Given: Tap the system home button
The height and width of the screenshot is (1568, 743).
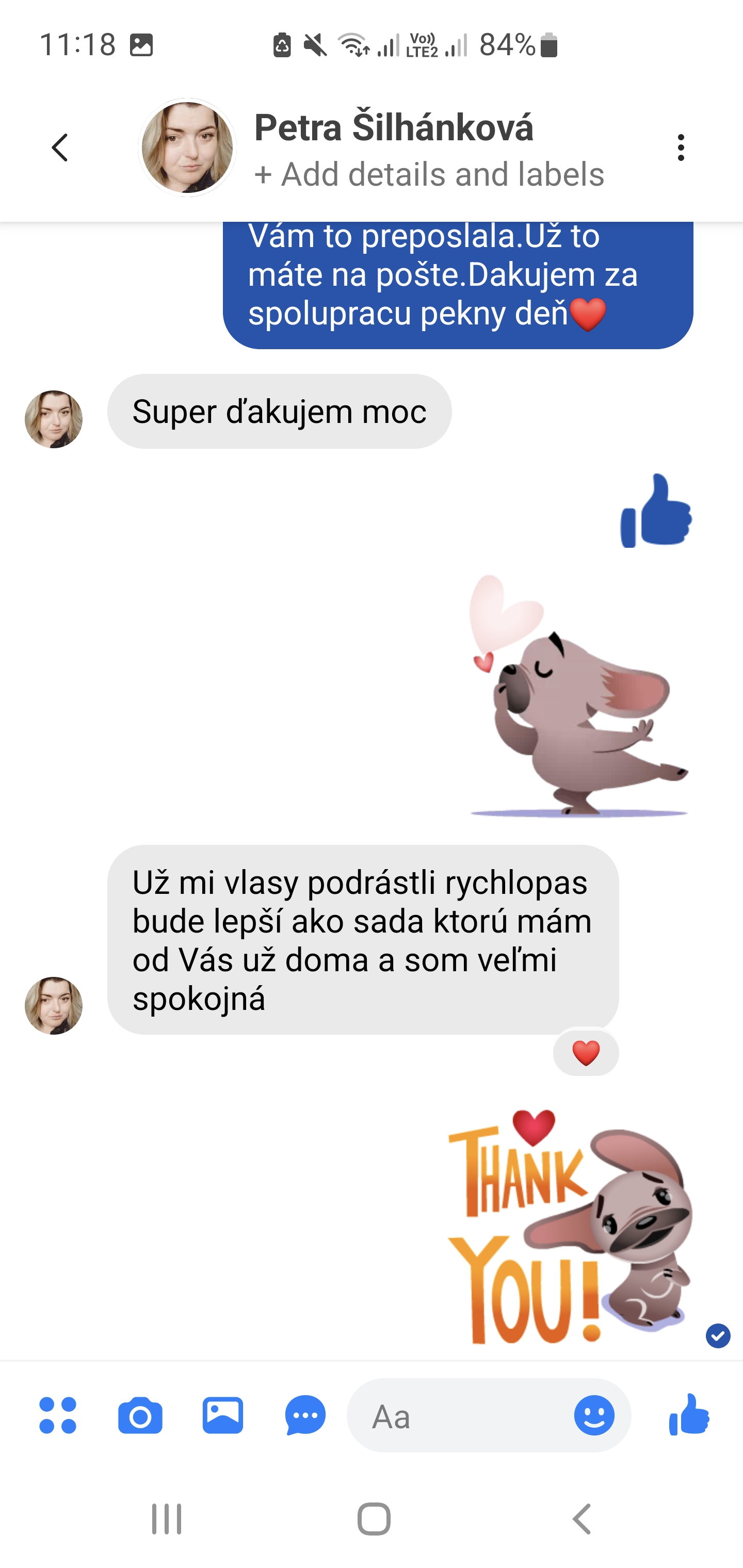Looking at the screenshot, I should coord(374,1518).
